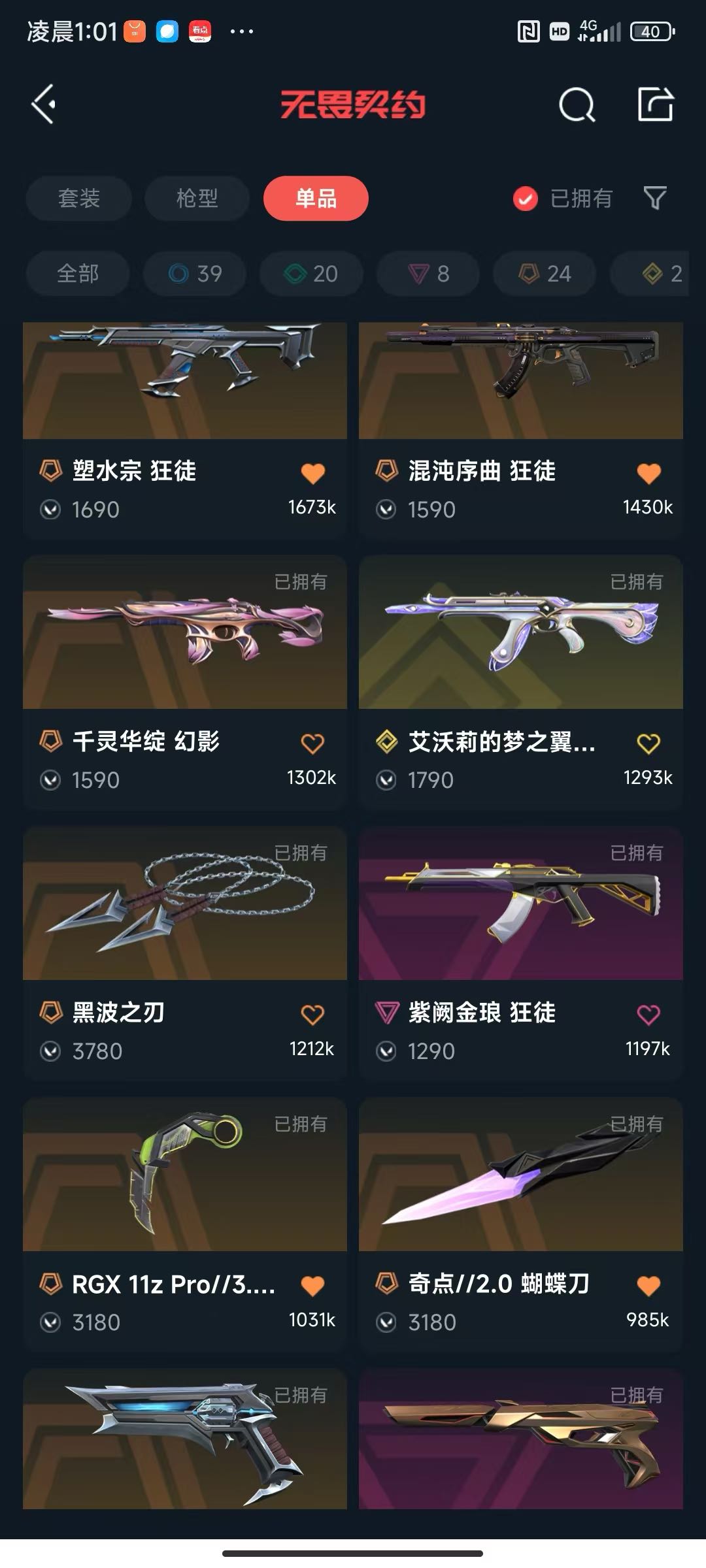Filter by the orange tier chip showing 24
Viewport: 706px width, 1568px height.
[545, 273]
